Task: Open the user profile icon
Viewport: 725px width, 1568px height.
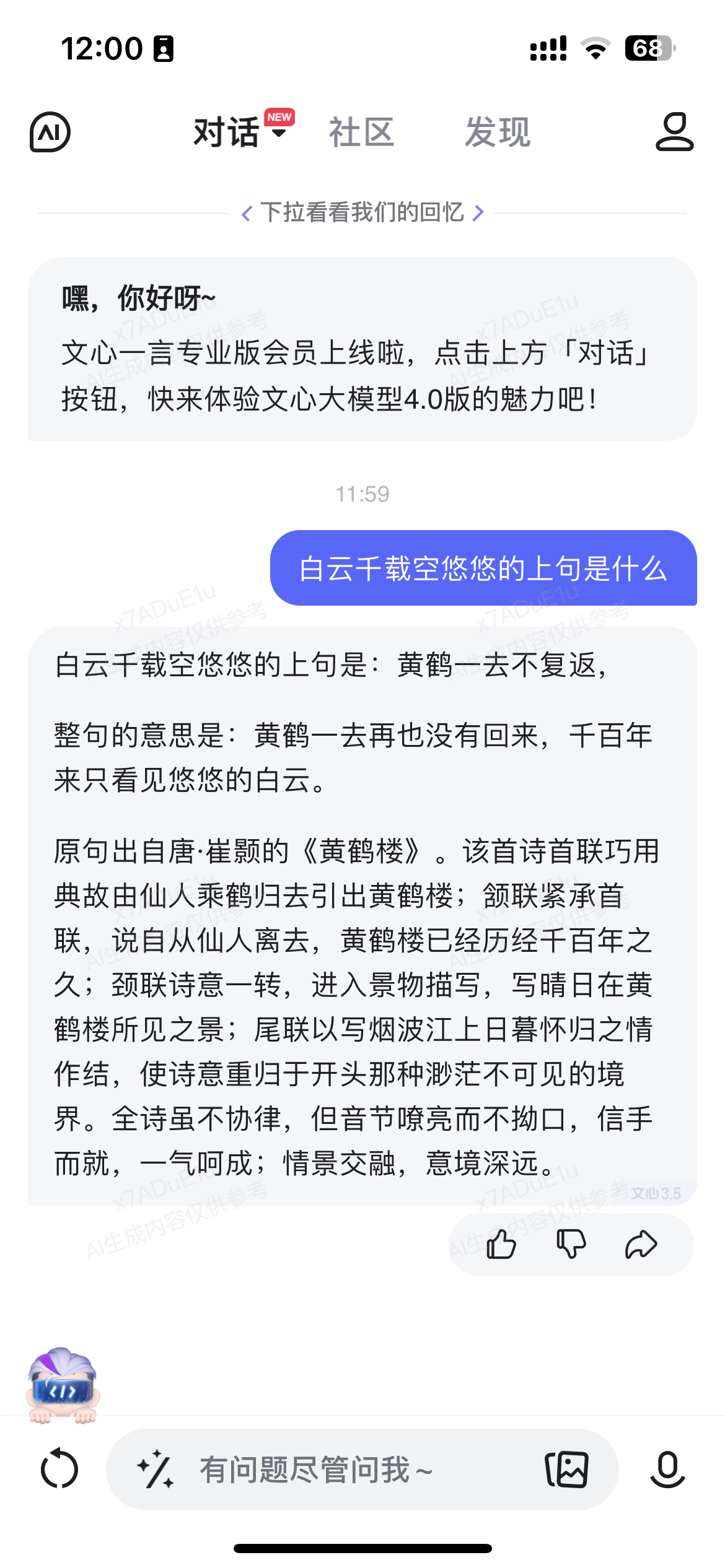Action: 674,131
